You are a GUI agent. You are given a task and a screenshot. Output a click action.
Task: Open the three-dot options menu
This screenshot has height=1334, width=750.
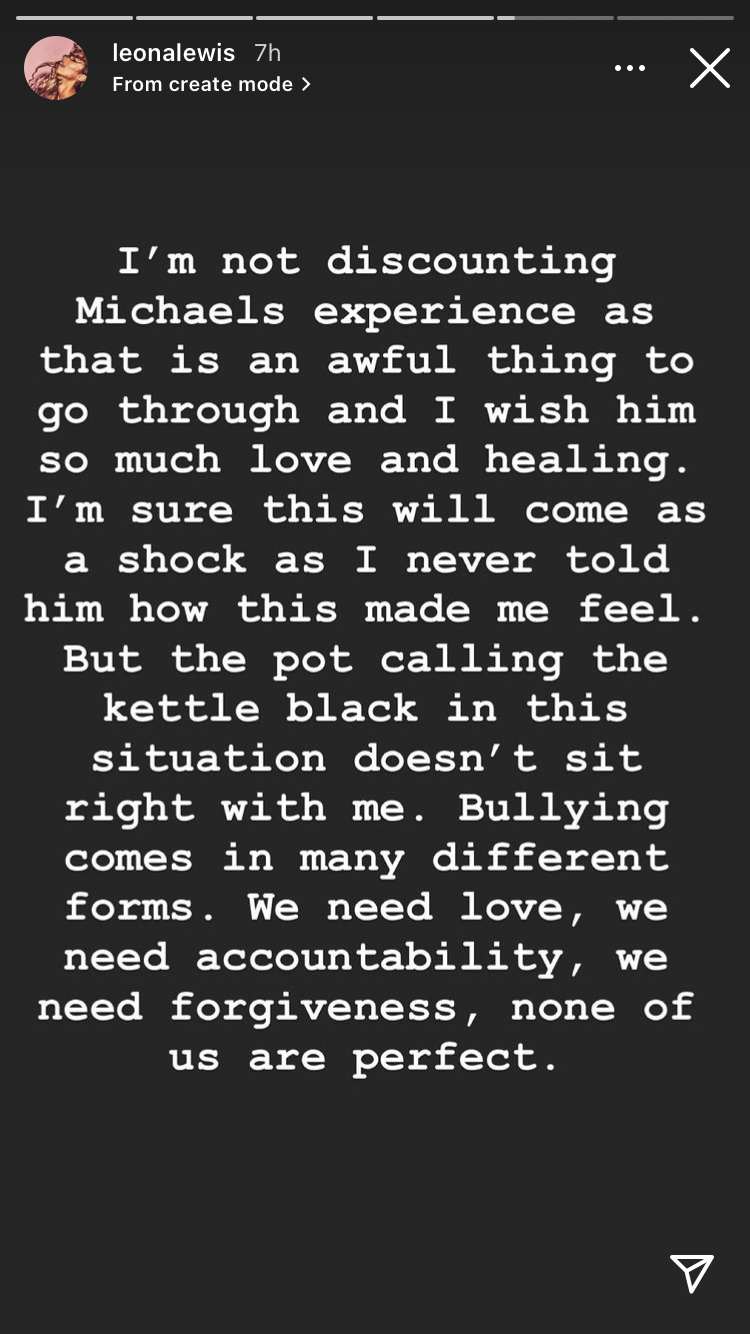coord(629,68)
